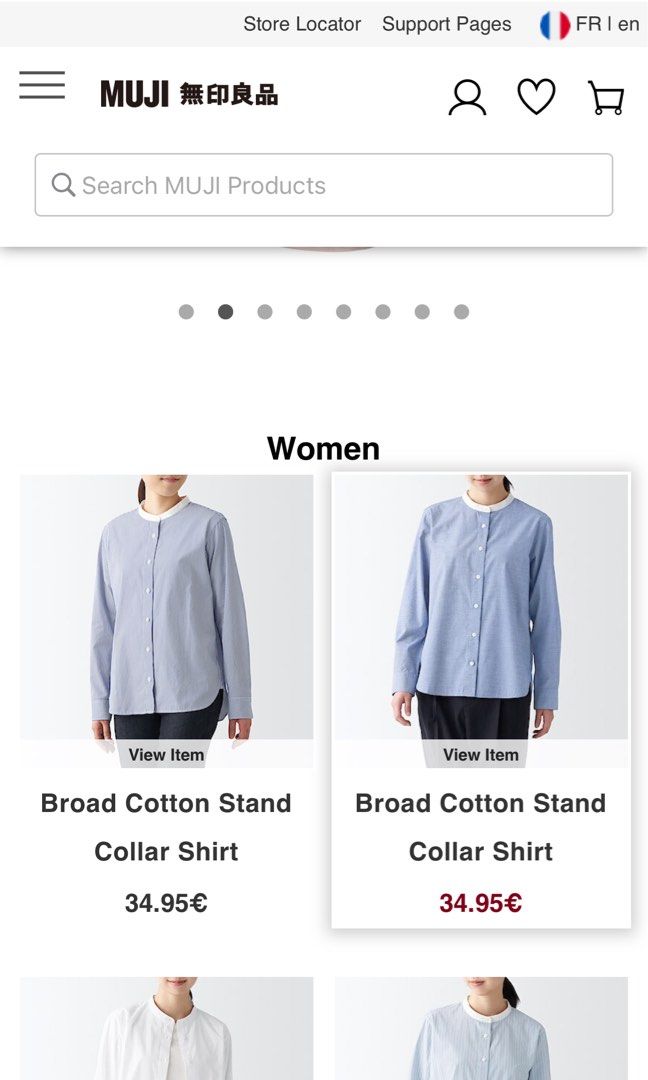Open the solid blue Stand Collar Shirt card

481,620
